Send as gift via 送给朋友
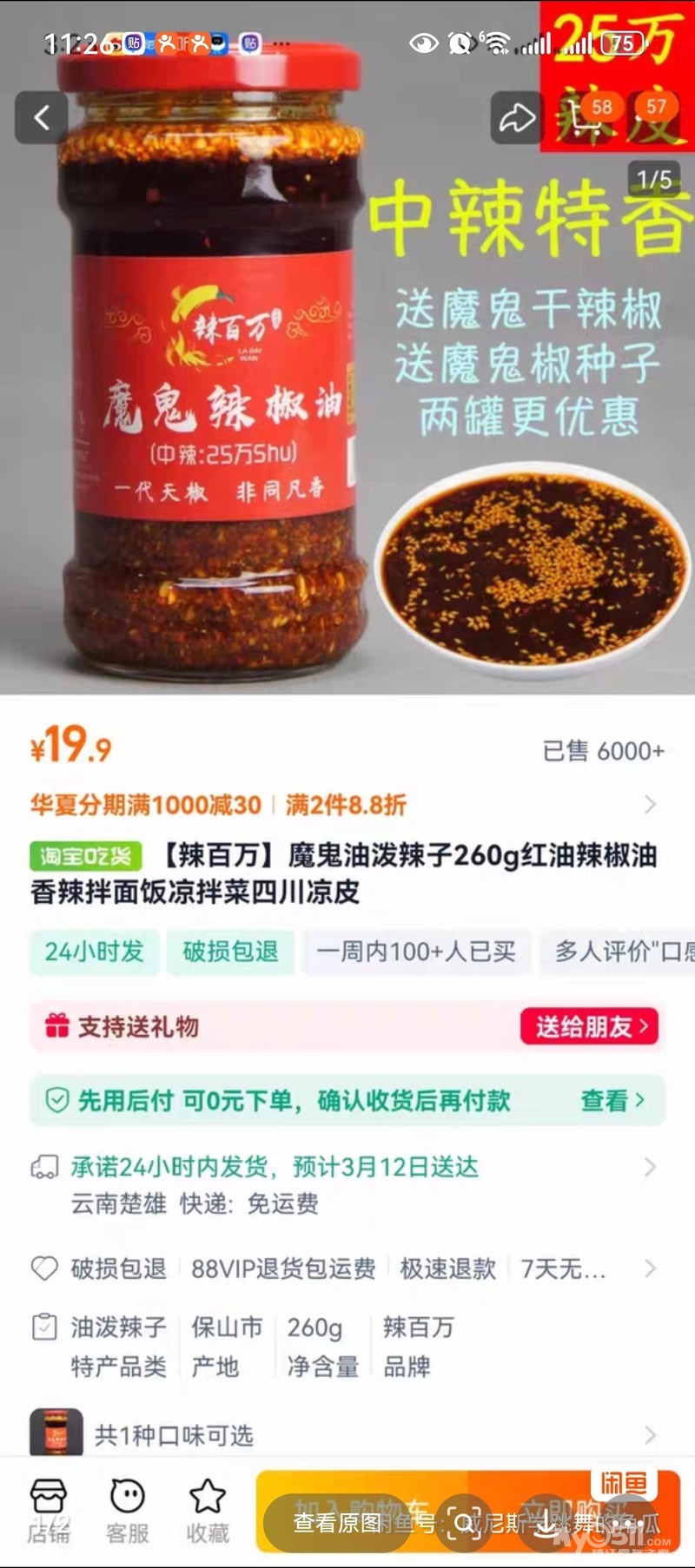 590,1027
